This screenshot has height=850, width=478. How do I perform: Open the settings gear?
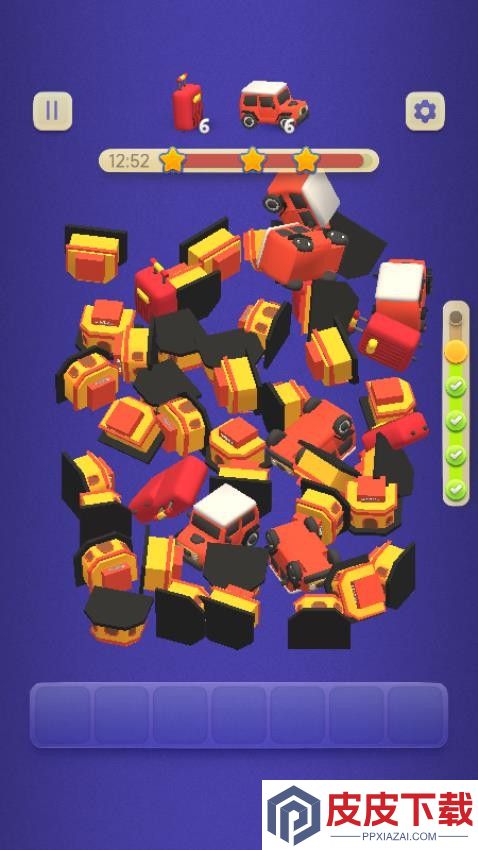tap(425, 111)
